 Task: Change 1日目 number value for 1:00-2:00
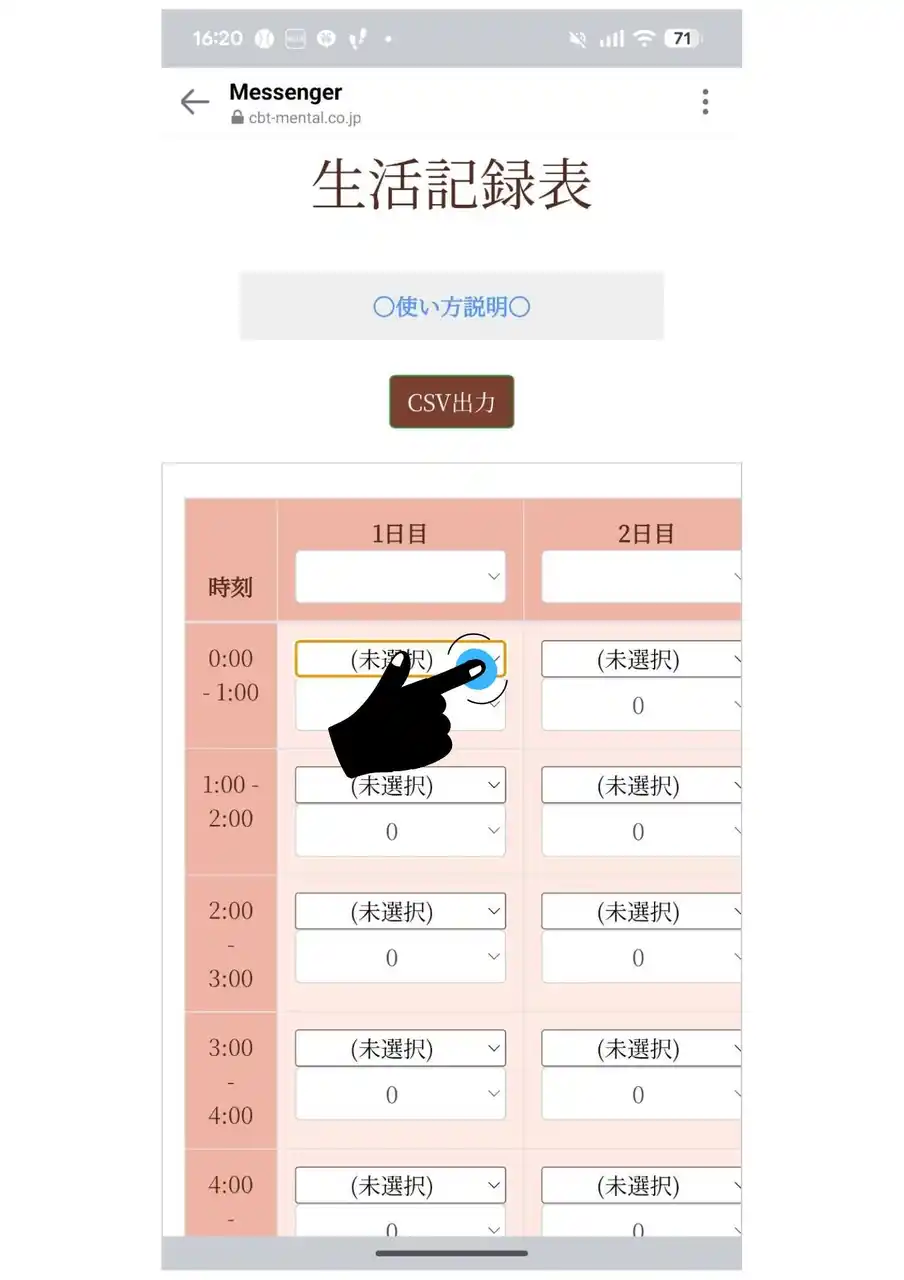[400, 832]
